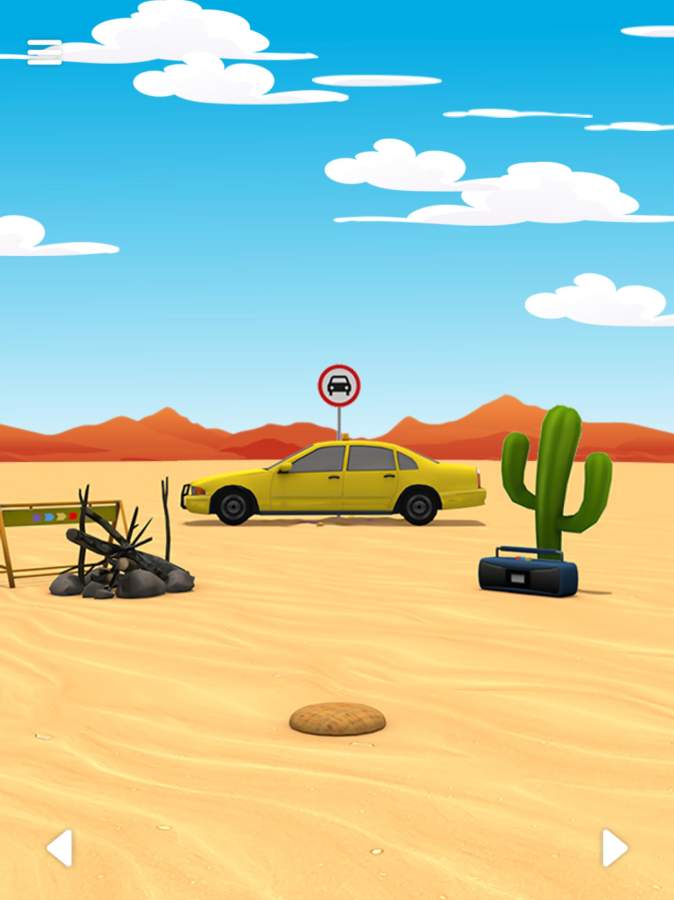Go to the scene on the left

click(60, 848)
